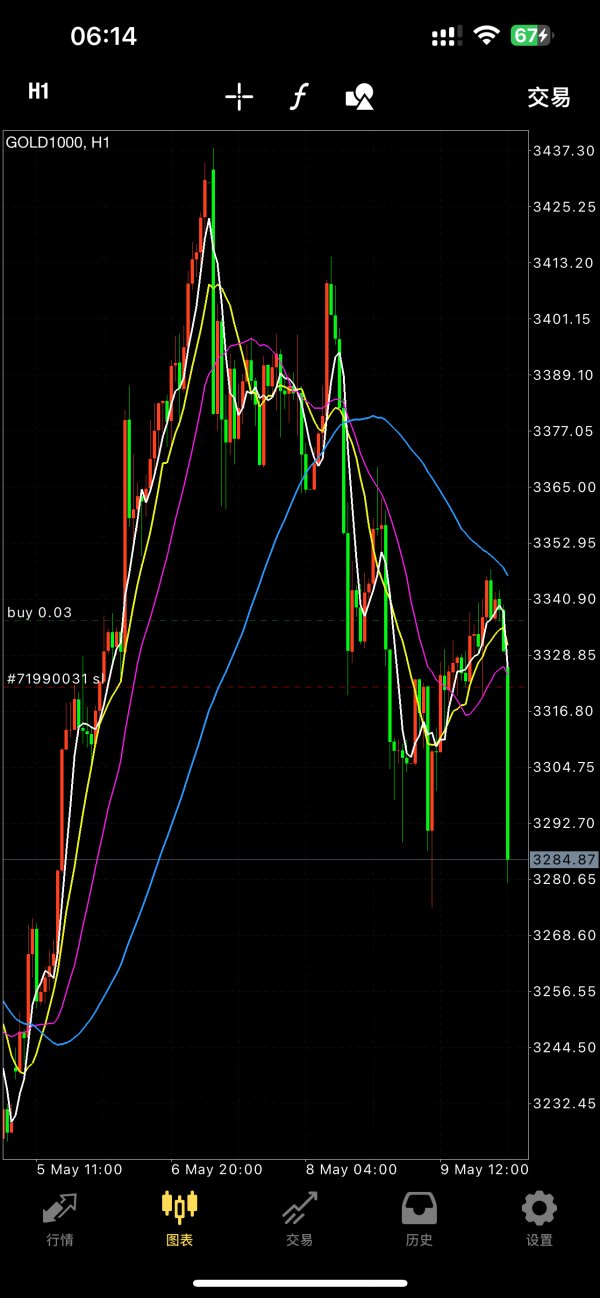This screenshot has height=1298, width=600.
Task: Open the drawing objects shapes tool
Action: tap(360, 97)
